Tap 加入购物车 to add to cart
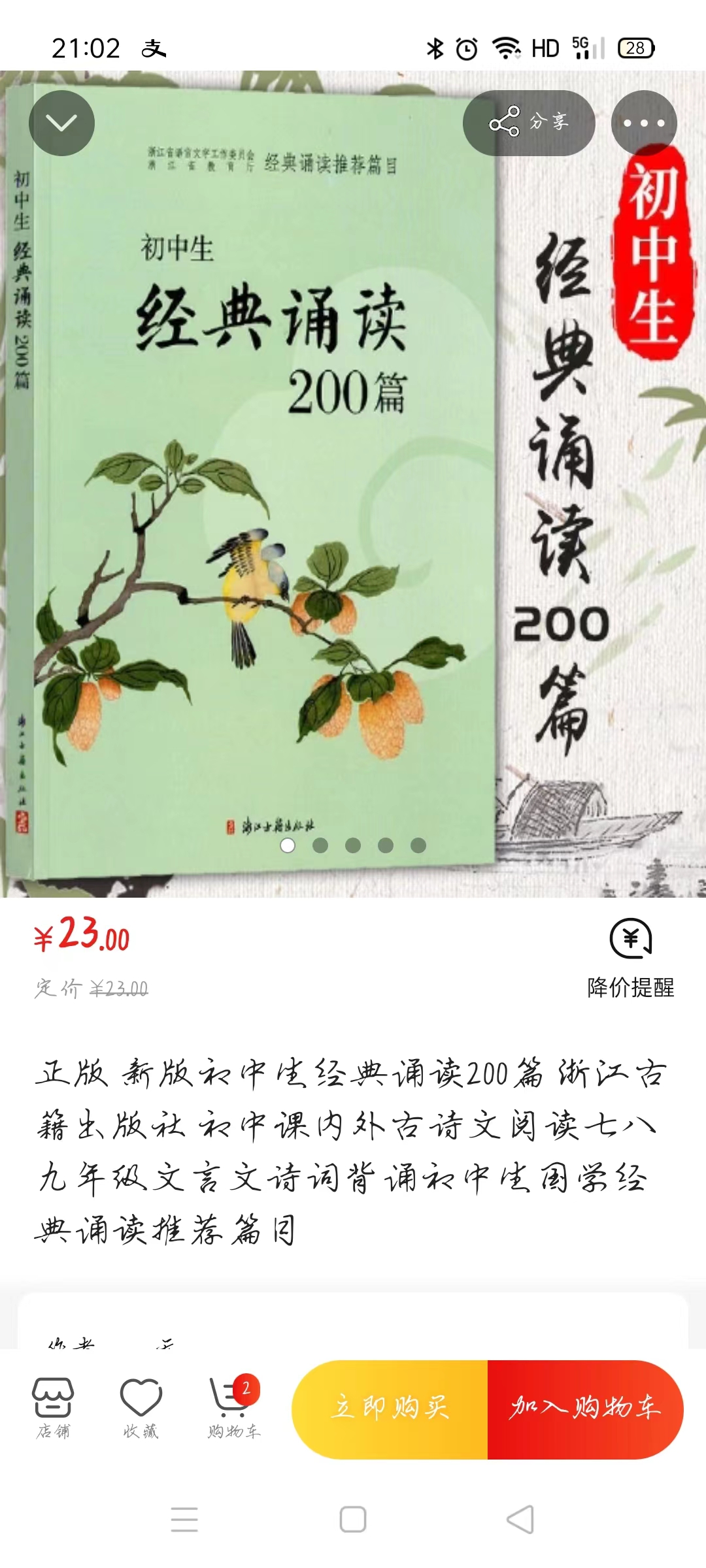 [x=585, y=1409]
